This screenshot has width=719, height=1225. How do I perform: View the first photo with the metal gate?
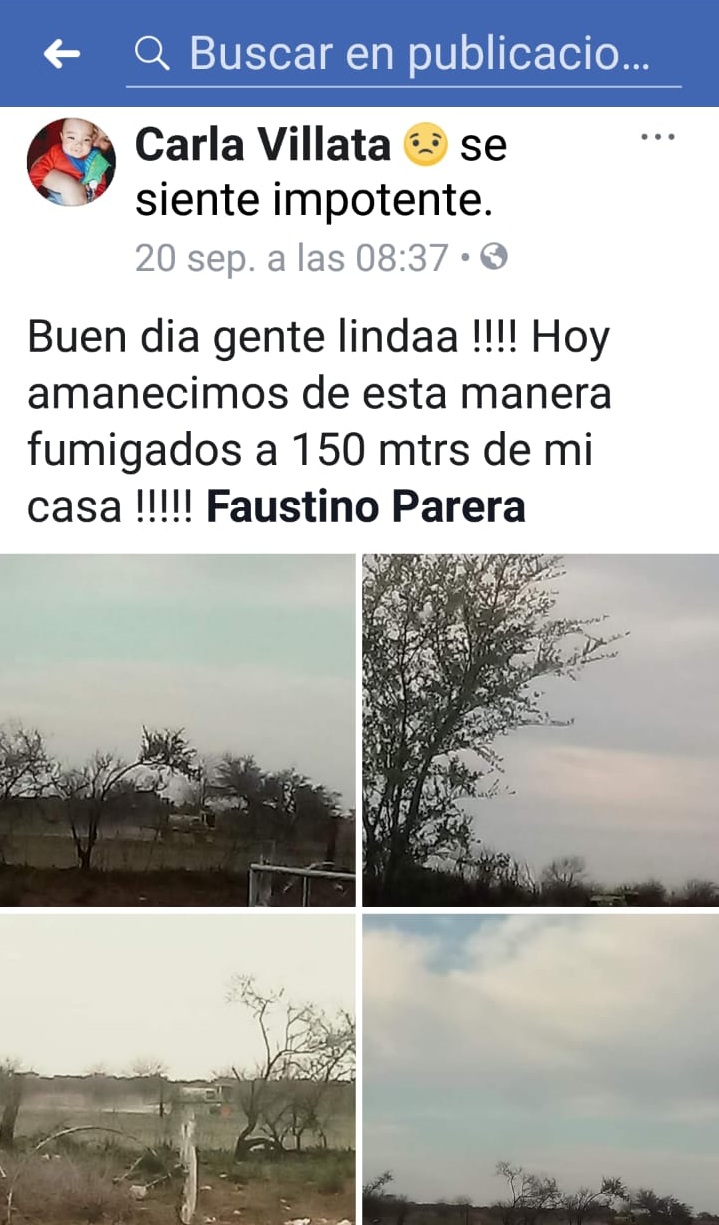[x=178, y=730]
